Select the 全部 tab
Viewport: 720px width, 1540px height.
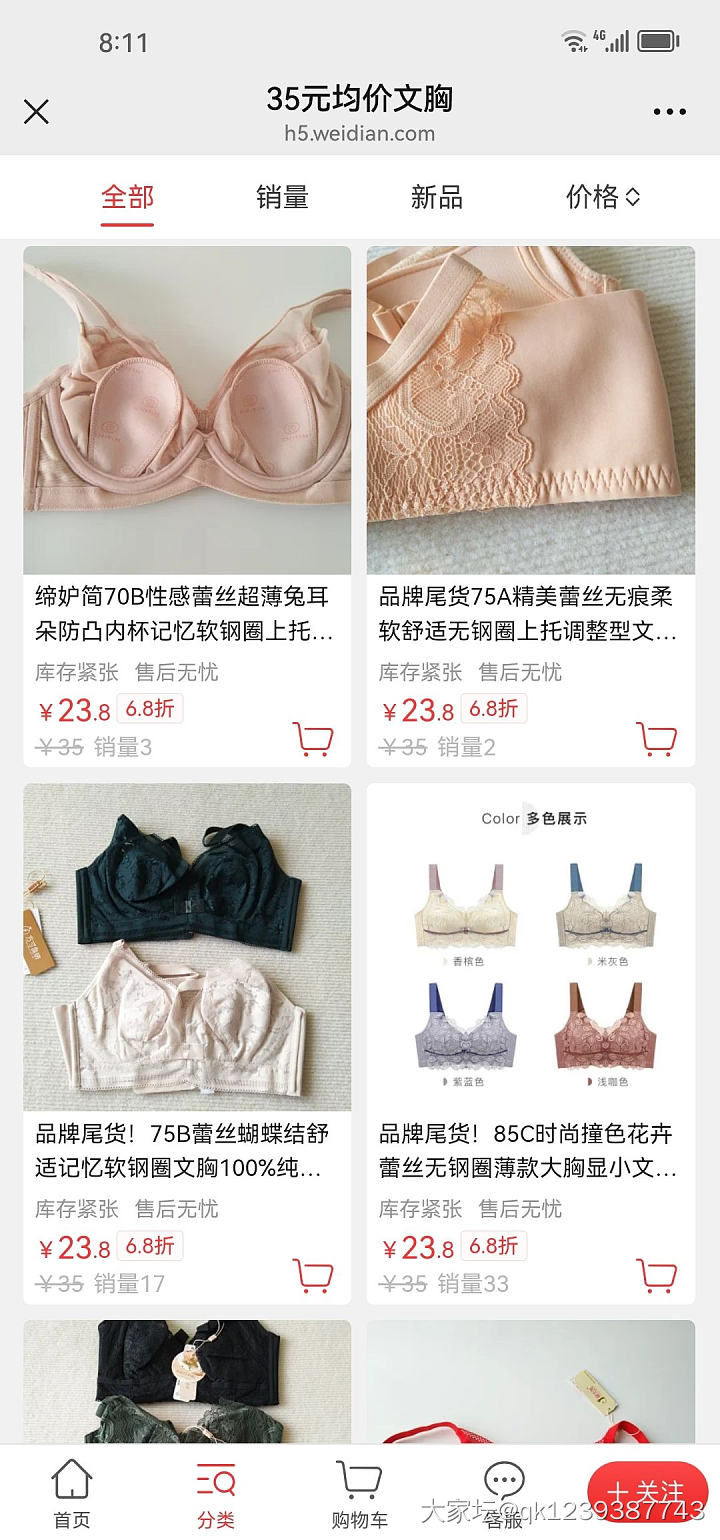click(x=126, y=197)
